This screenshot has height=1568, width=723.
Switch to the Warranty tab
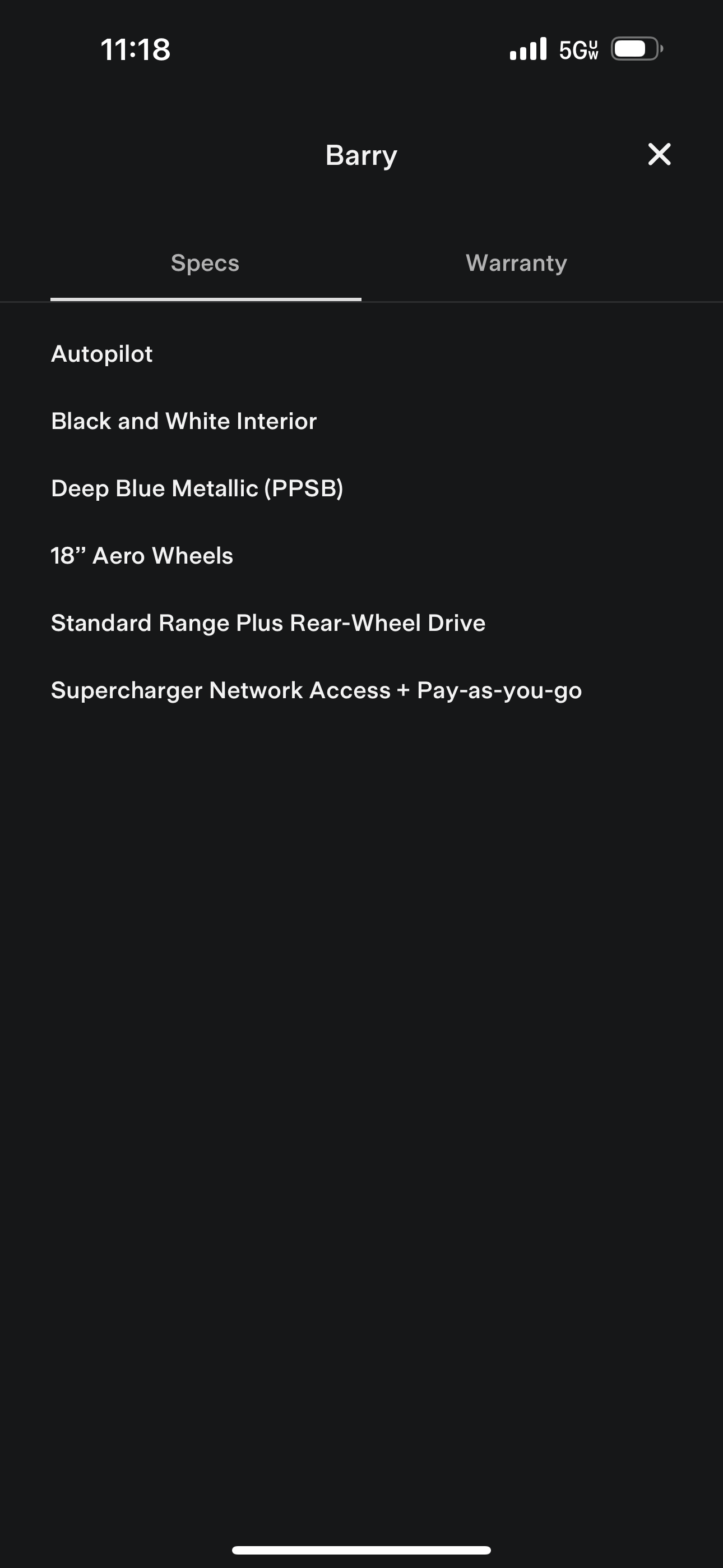tap(516, 263)
